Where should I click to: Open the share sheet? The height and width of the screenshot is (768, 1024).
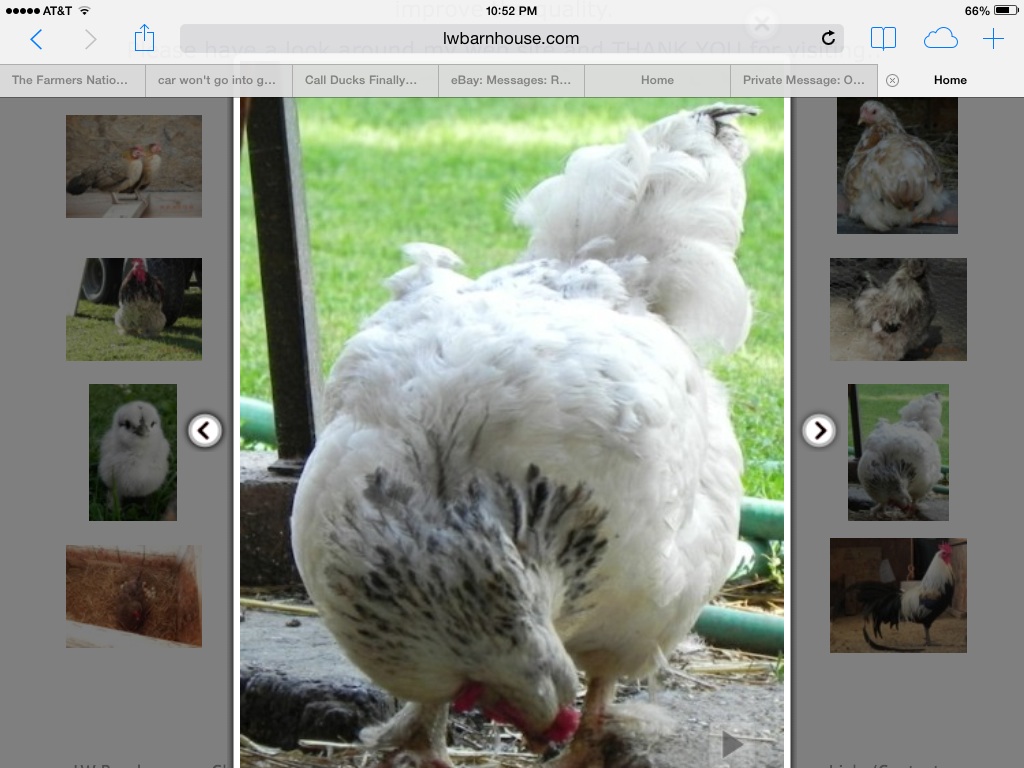[144, 39]
